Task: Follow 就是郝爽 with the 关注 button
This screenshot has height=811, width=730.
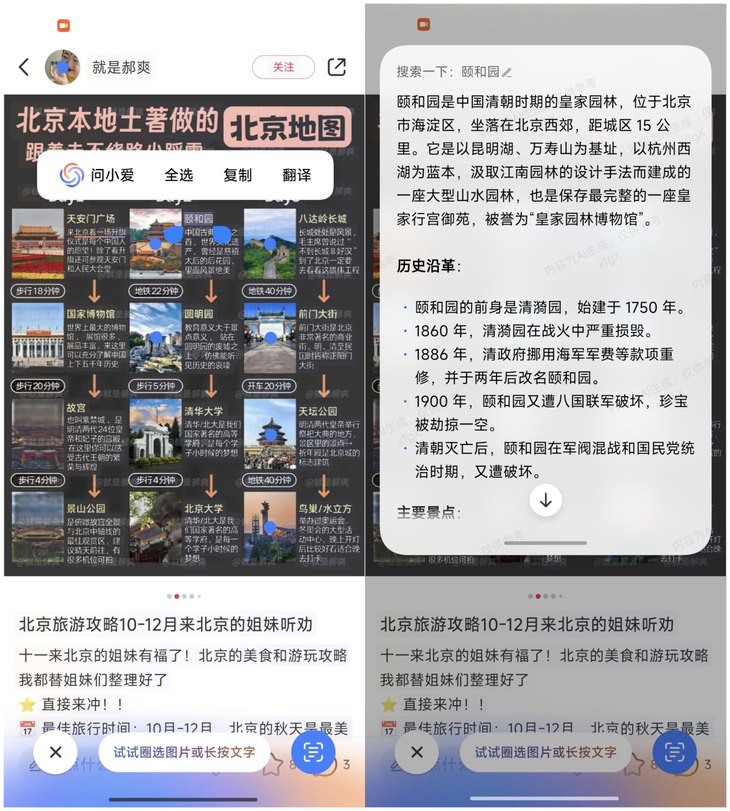Action: point(284,67)
